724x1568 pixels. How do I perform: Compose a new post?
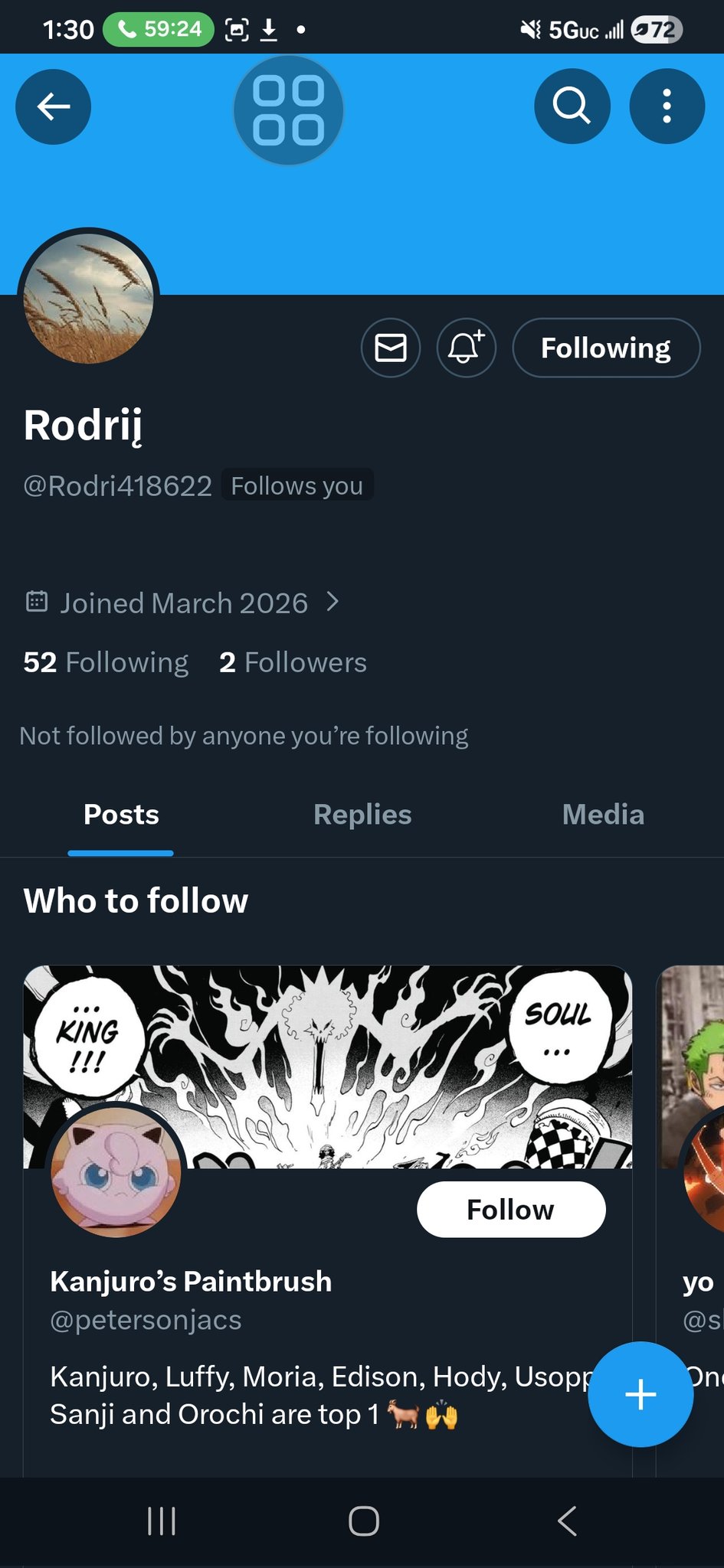coord(640,1394)
